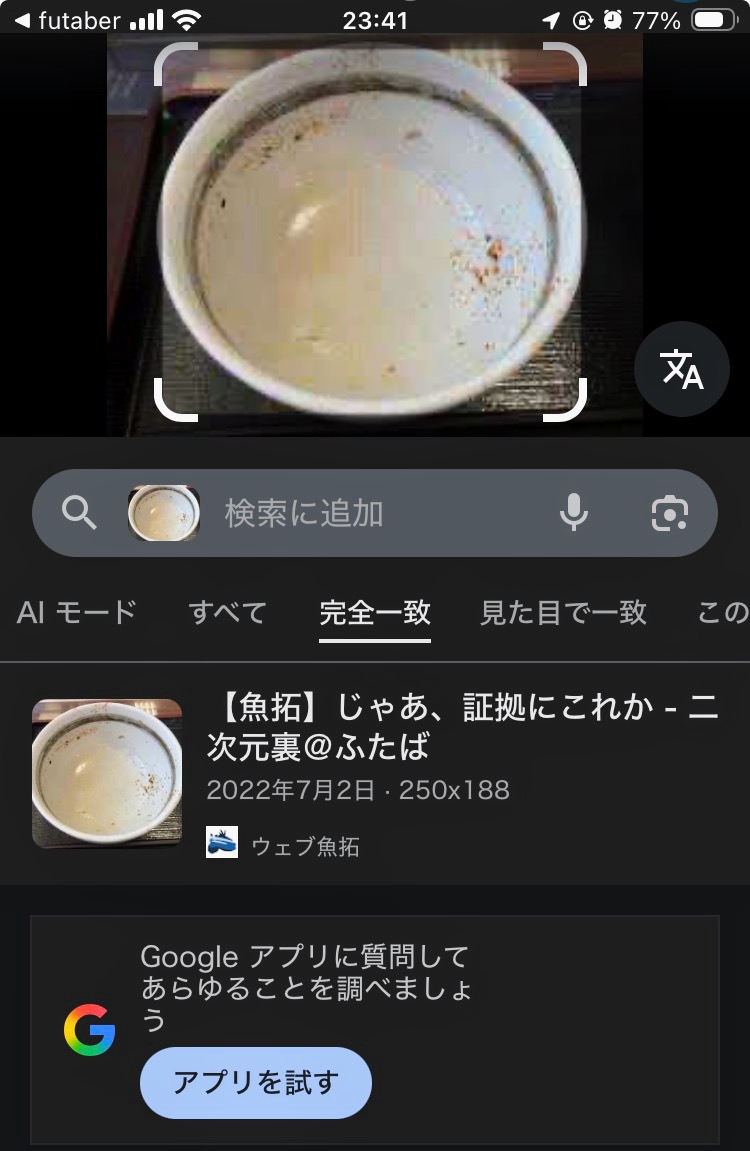750x1151 pixels.
Task: Switch to the すべて tab
Action: (x=228, y=612)
